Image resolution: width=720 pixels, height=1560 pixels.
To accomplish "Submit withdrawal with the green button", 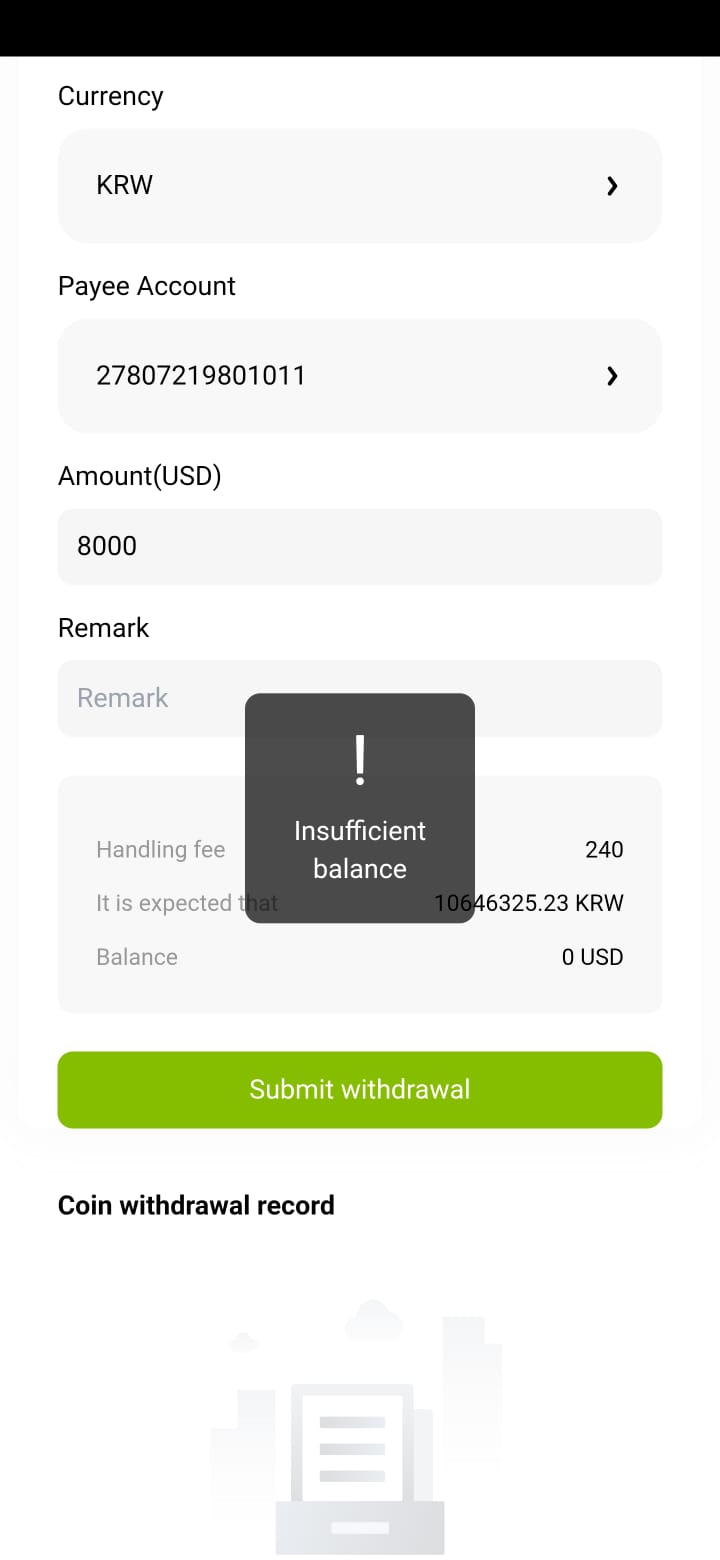I will point(360,1089).
